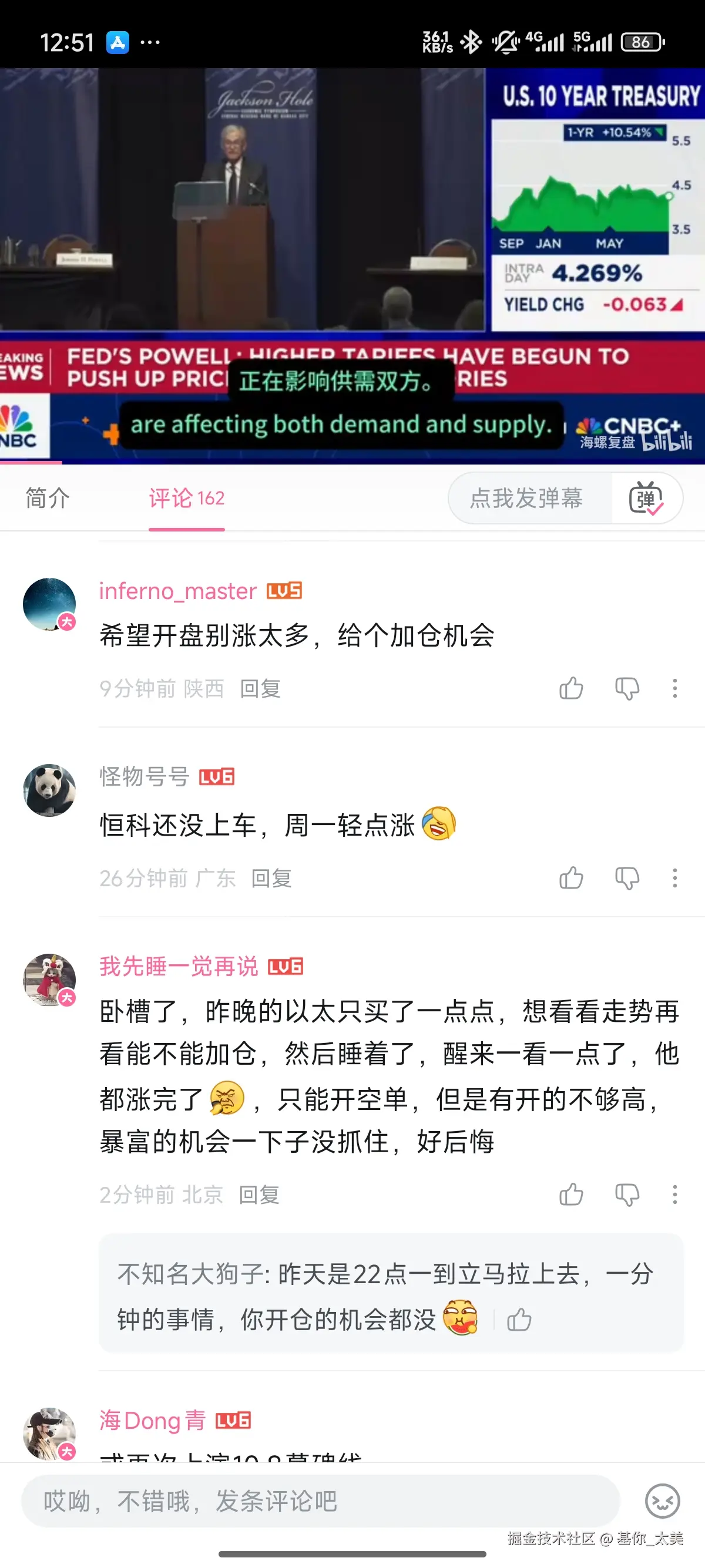The width and height of the screenshot is (705, 1568).
Task: Give thumbs down to 怪物号号's comment
Action: click(x=626, y=879)
